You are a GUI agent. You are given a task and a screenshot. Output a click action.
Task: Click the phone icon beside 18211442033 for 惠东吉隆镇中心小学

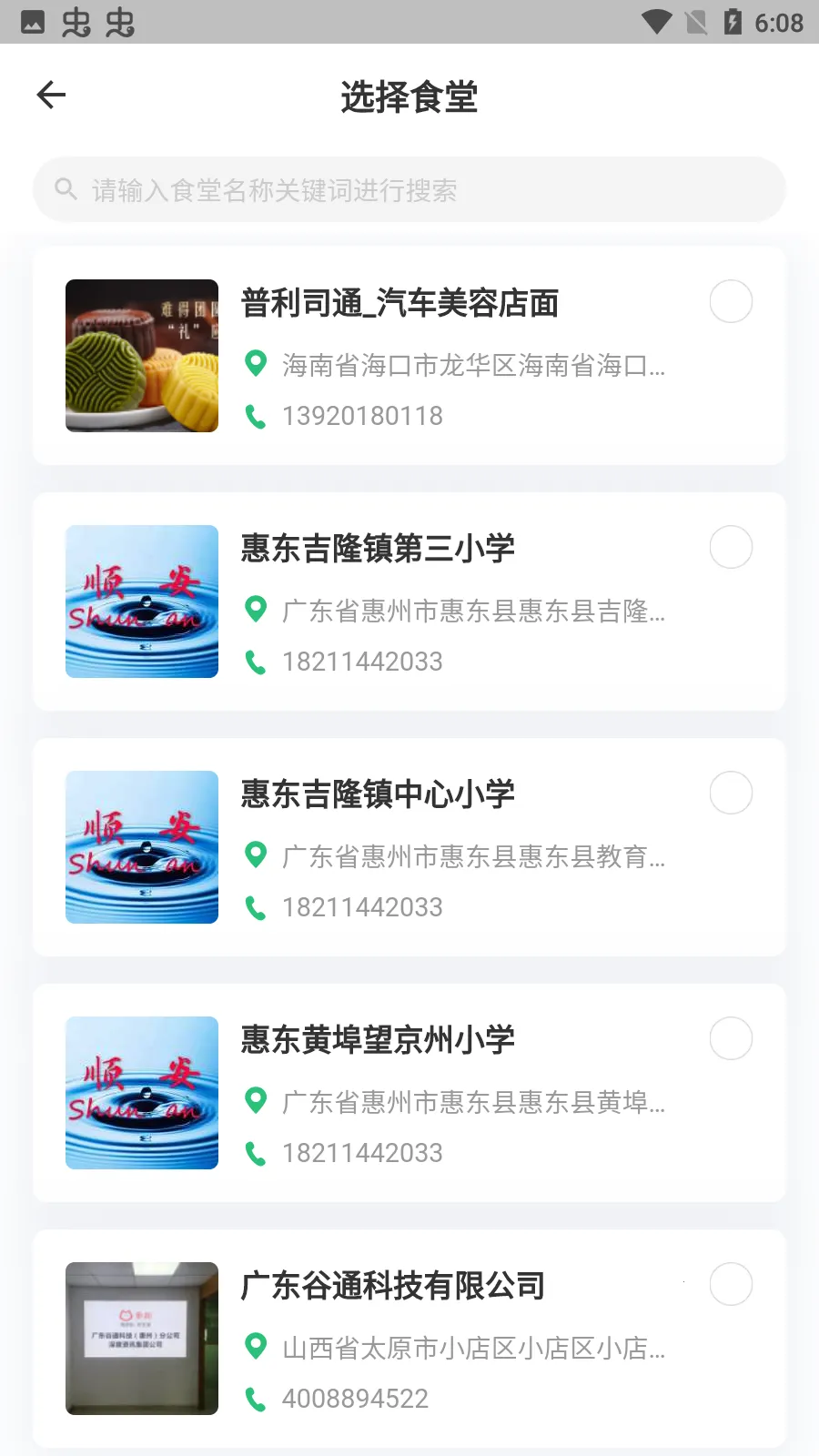(255, 906)
